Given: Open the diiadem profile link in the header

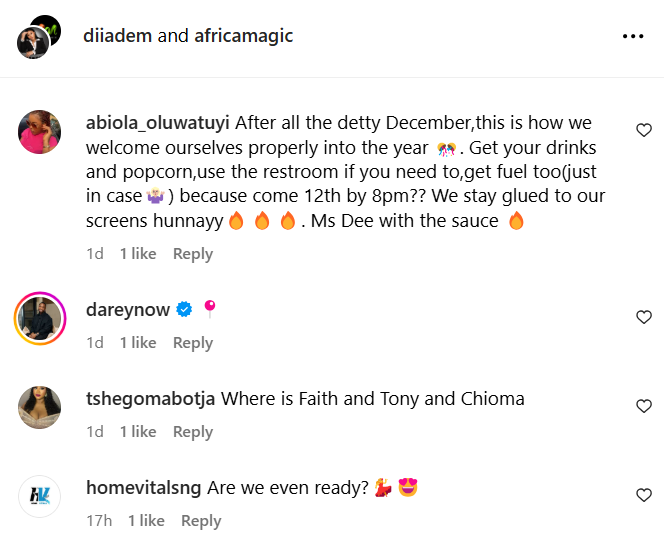Looking at the screenshot, I should click(120, 36).
